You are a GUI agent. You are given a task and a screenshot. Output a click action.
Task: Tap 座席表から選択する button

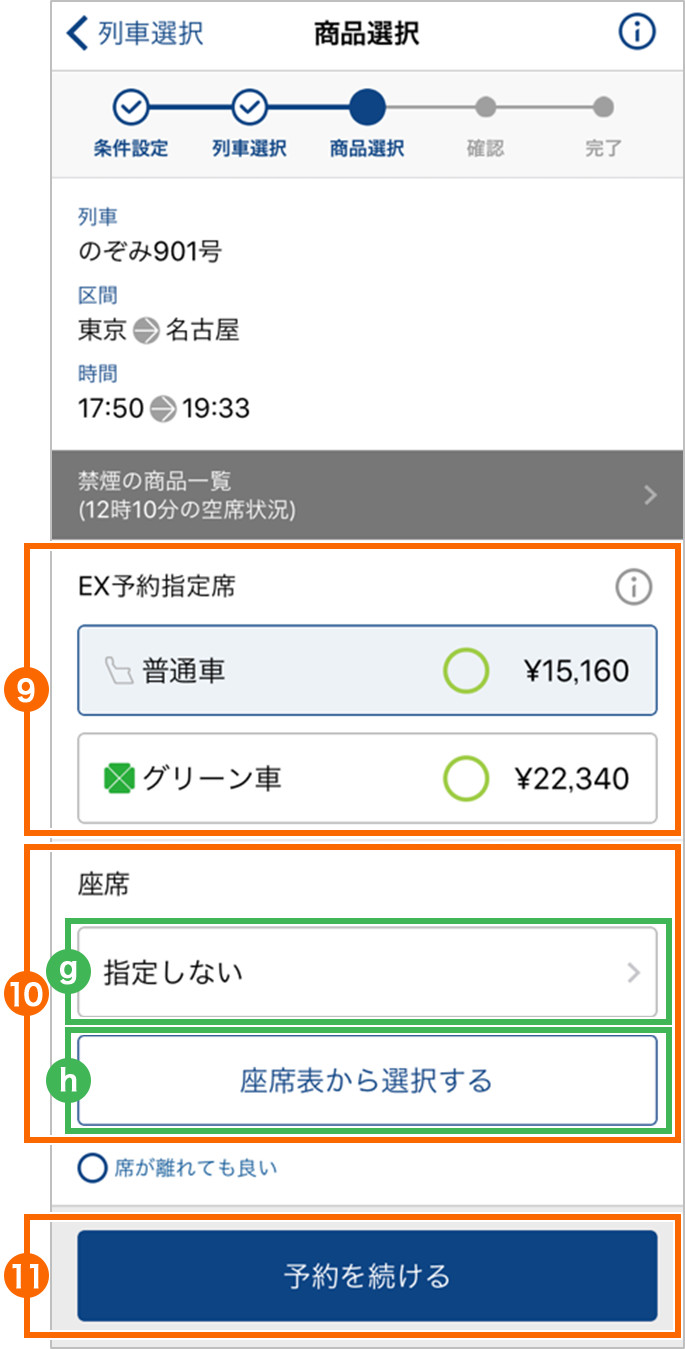pos(368,1081)
